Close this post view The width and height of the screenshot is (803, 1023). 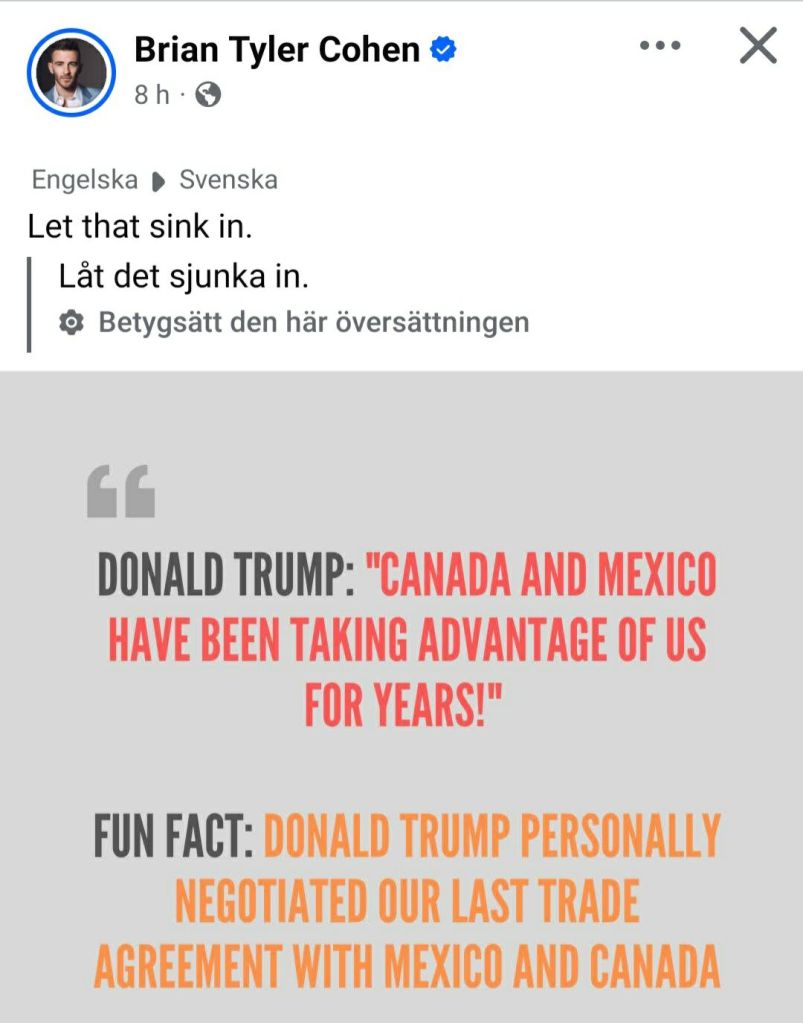tap(757, 46)
